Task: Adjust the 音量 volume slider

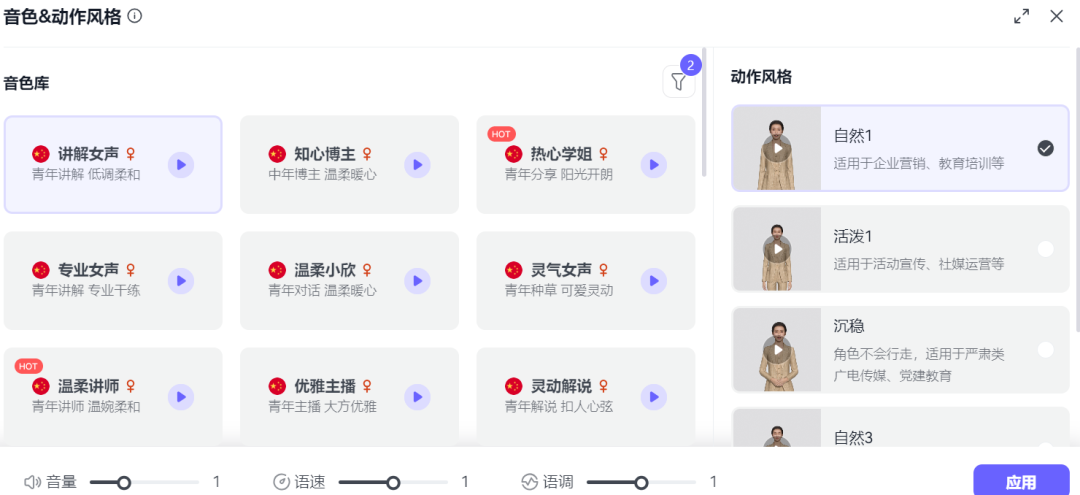Action: [124, 482]
